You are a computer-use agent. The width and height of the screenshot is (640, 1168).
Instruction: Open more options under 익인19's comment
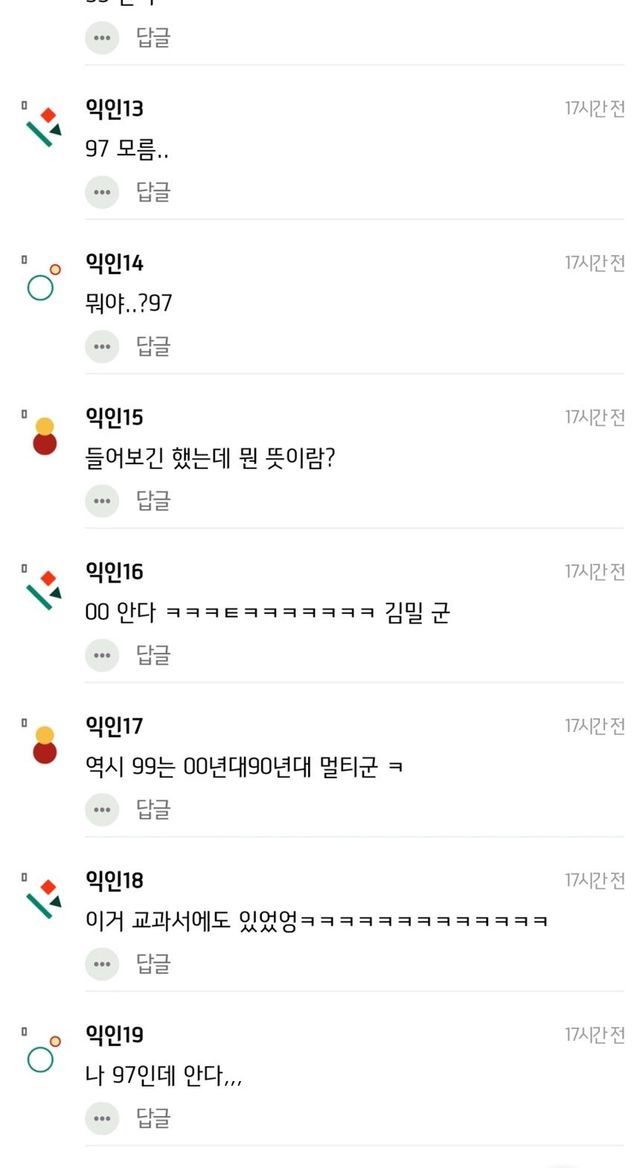pyautogui.click(x=101, y=1117)
